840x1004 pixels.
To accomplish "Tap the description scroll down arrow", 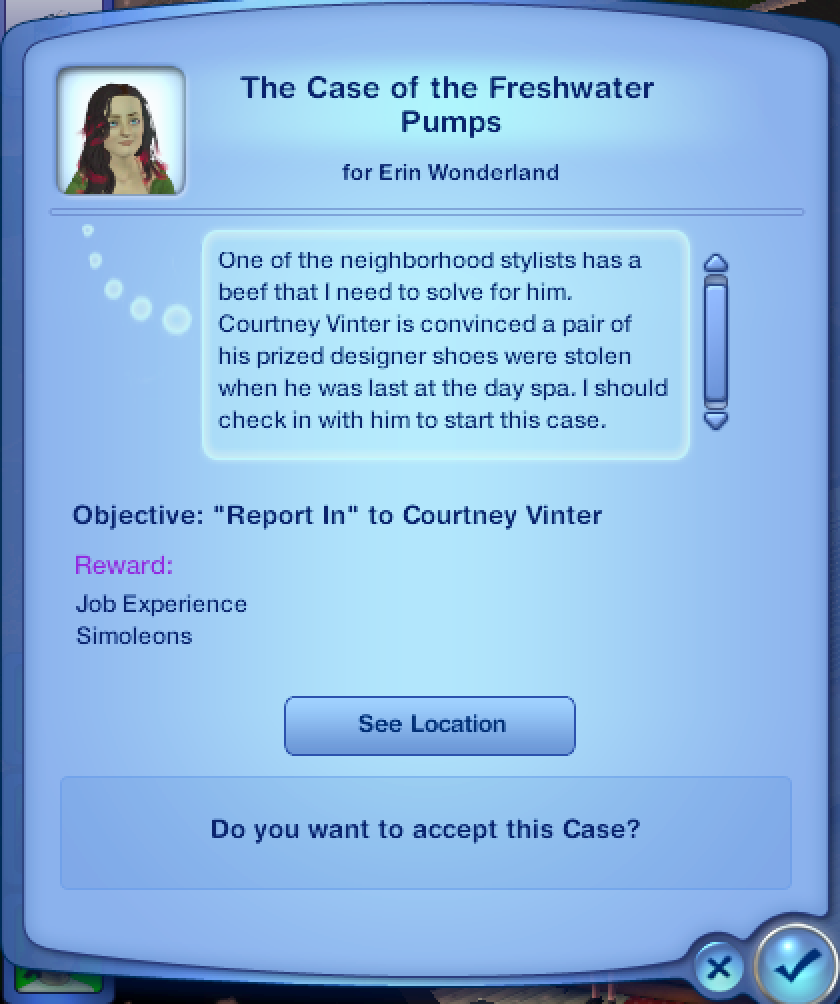I will pos(716,420).
